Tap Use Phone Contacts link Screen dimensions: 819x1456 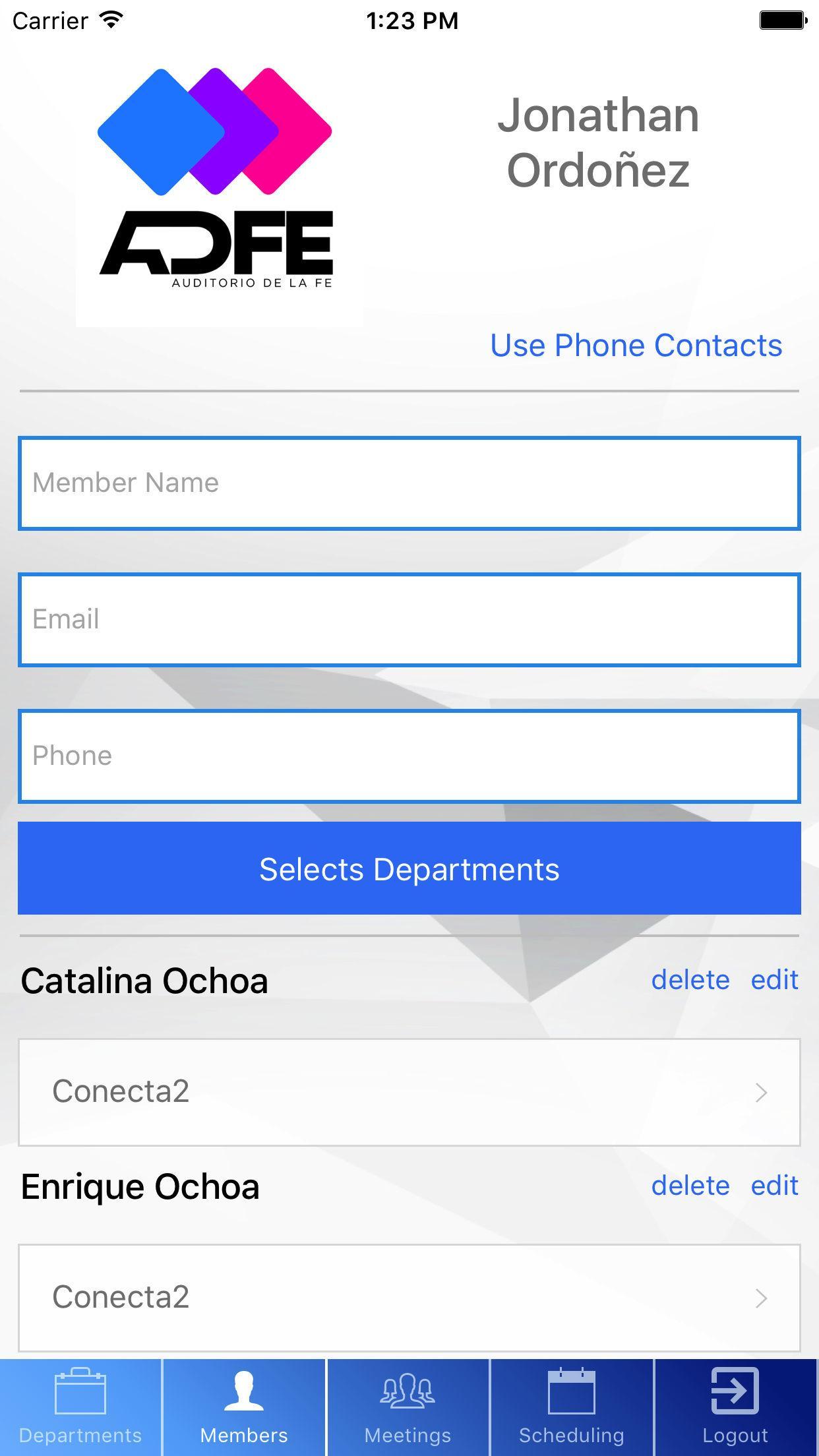click(636, 346)
